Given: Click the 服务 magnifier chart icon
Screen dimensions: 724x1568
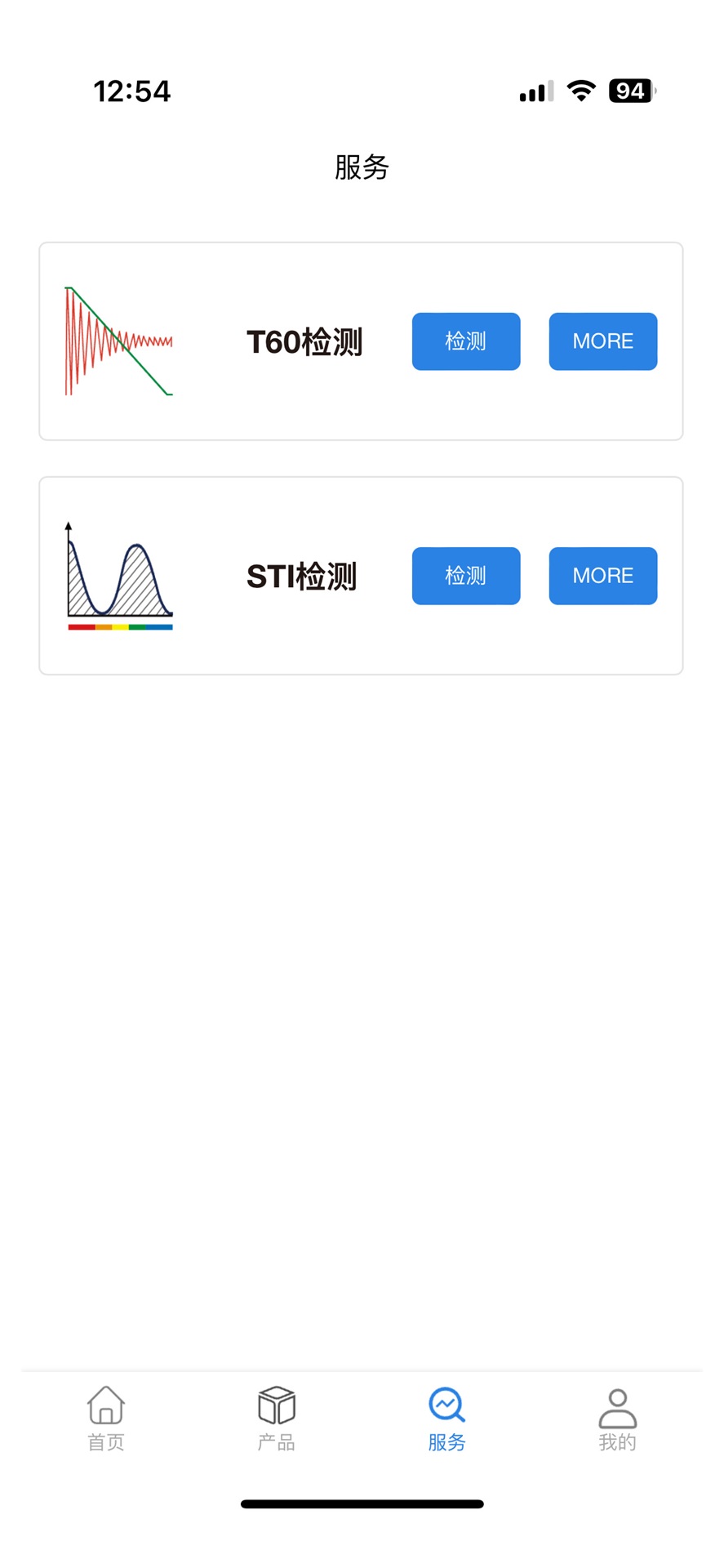Looking at the screenshot, I should click(x=446, y=1405).
